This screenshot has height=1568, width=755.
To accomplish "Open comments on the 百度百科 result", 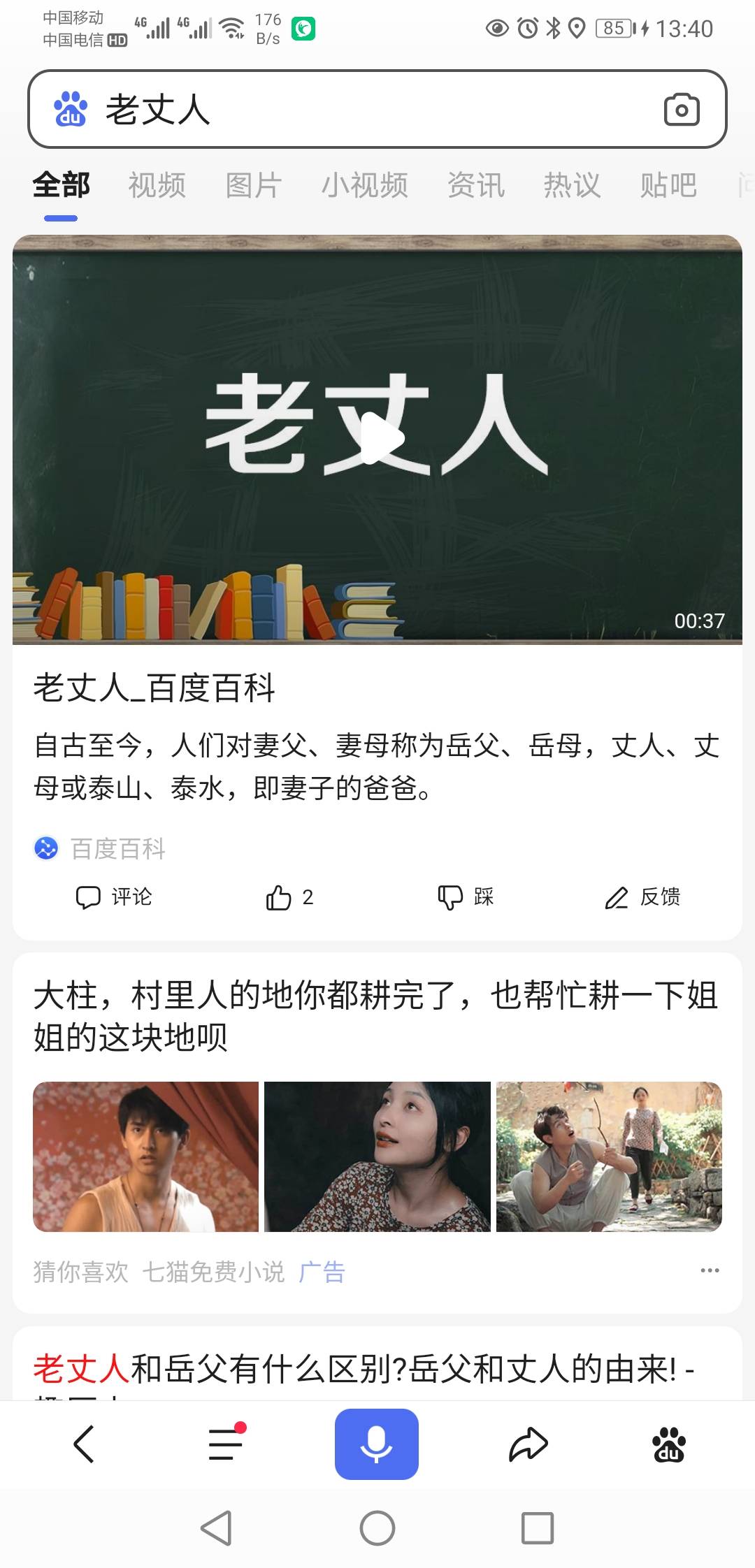I will [113, 897].
